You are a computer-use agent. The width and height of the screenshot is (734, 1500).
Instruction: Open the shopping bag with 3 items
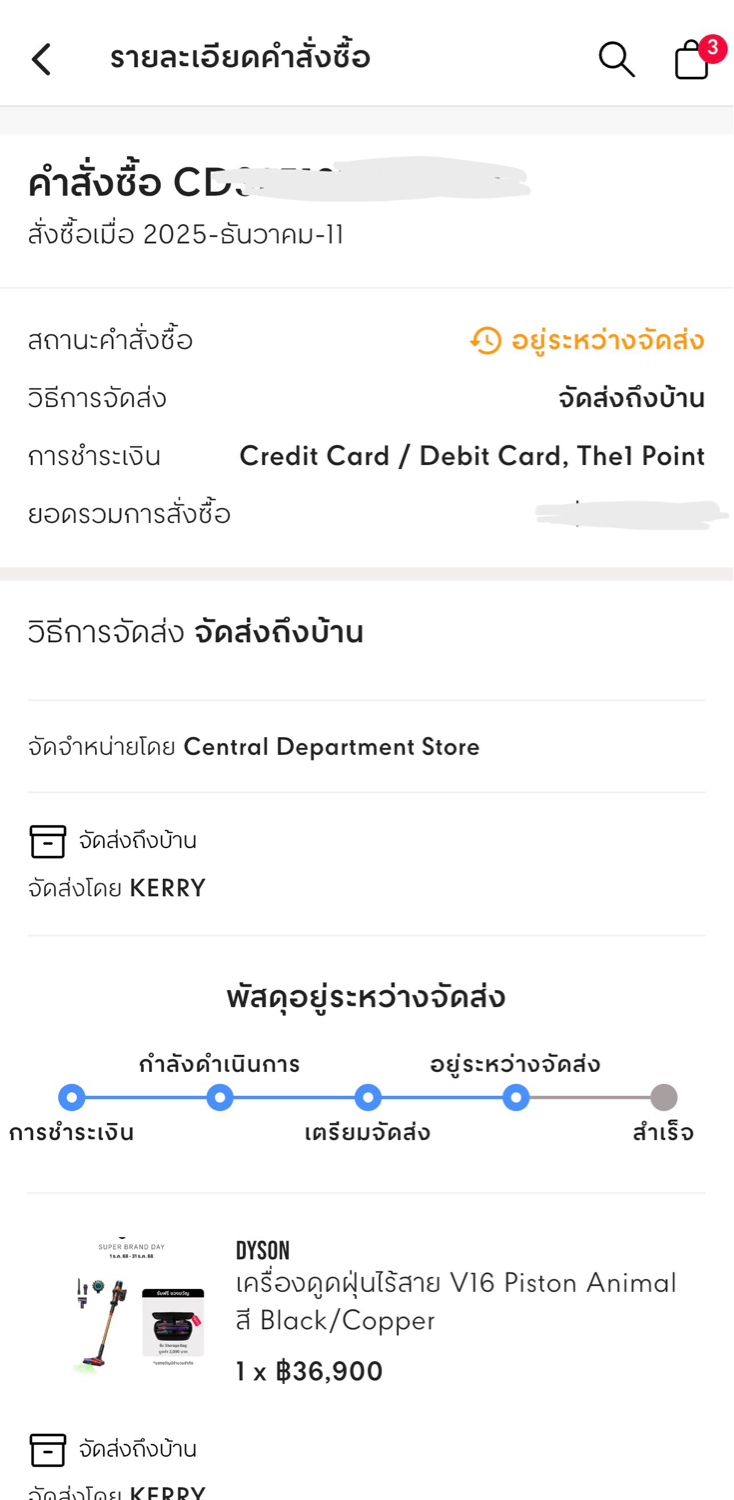click(693, 59)
